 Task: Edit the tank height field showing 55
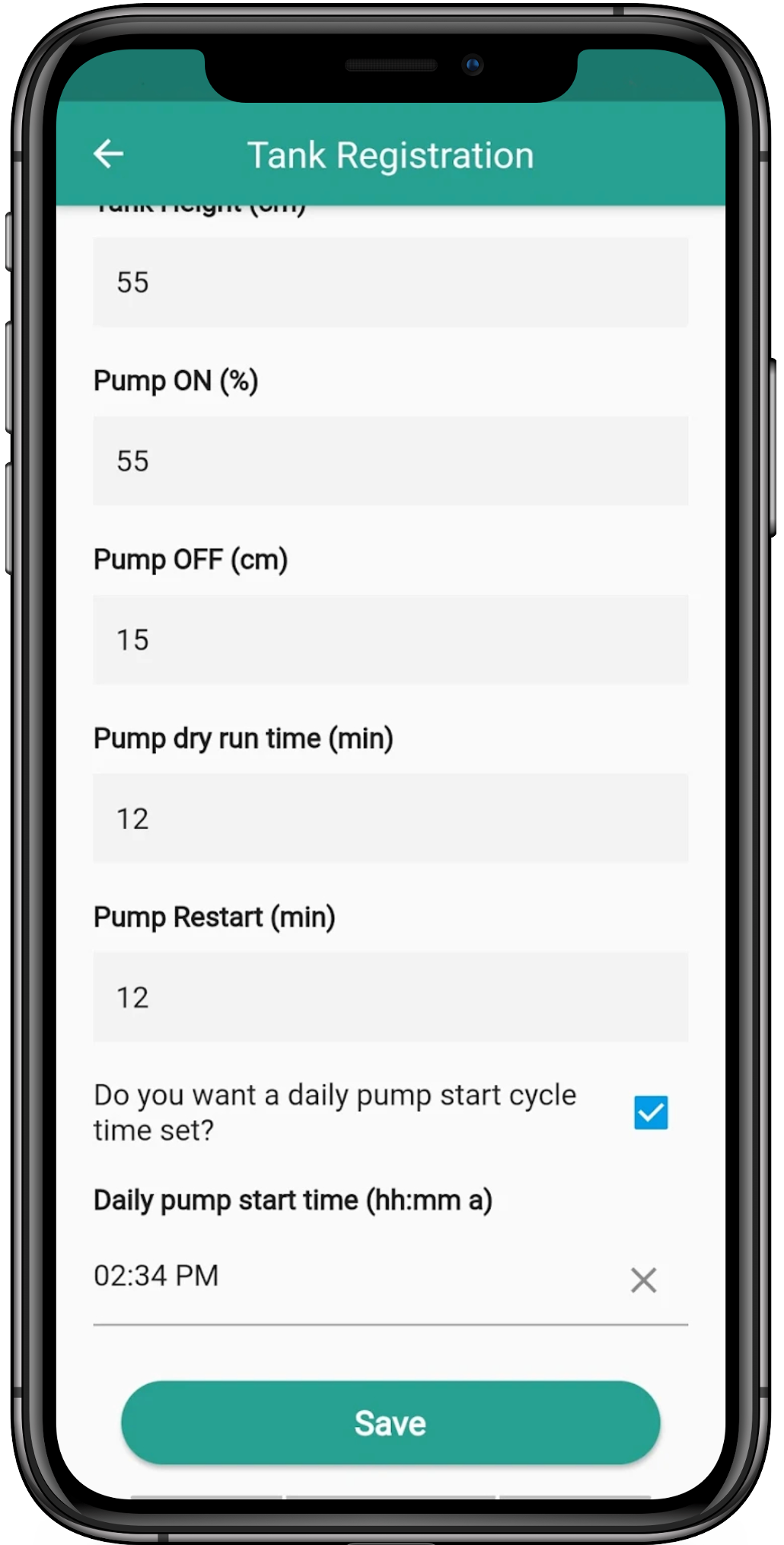[390, 282]
